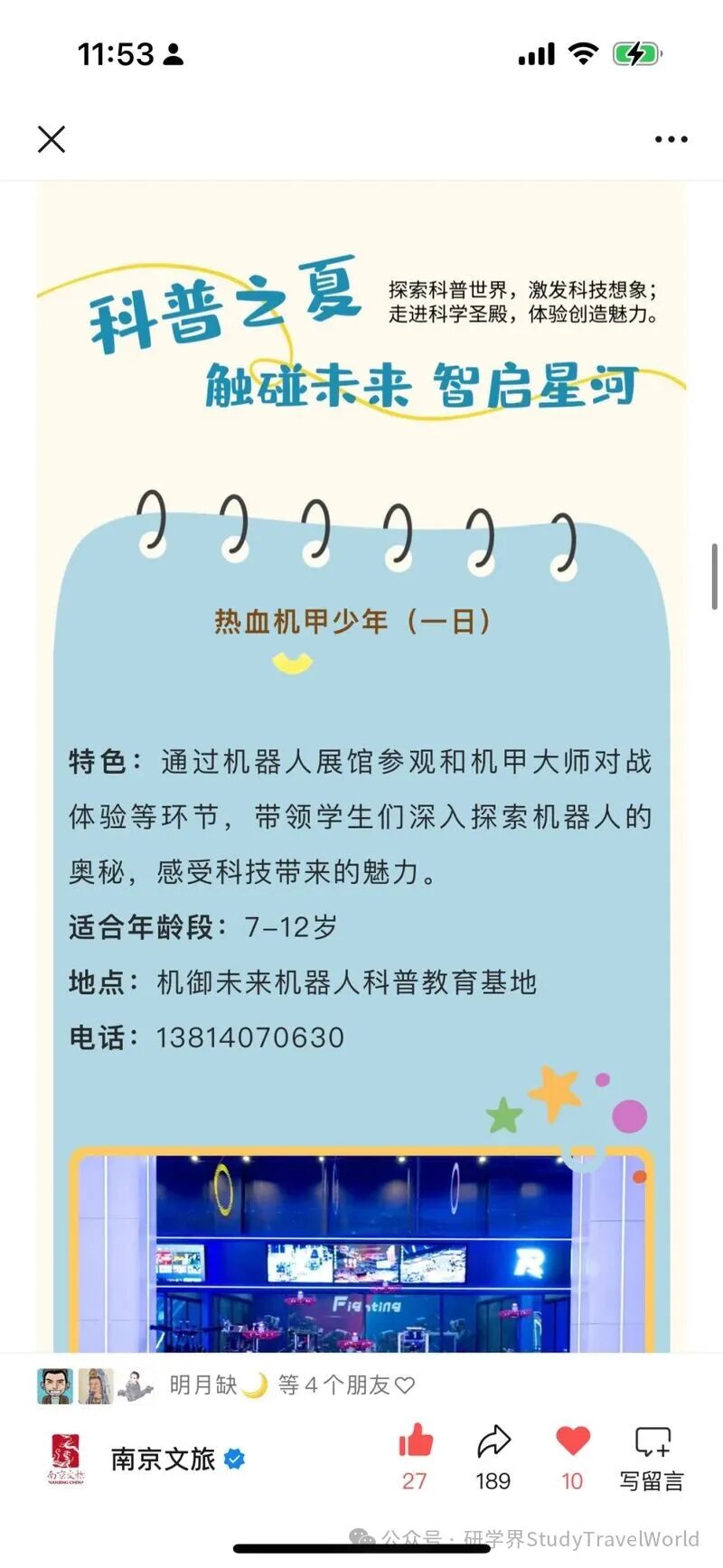The height and width of the screenshot is (1568, 723).
Task: Toggle the heart reaction on the article
Action: [572, 1441]
